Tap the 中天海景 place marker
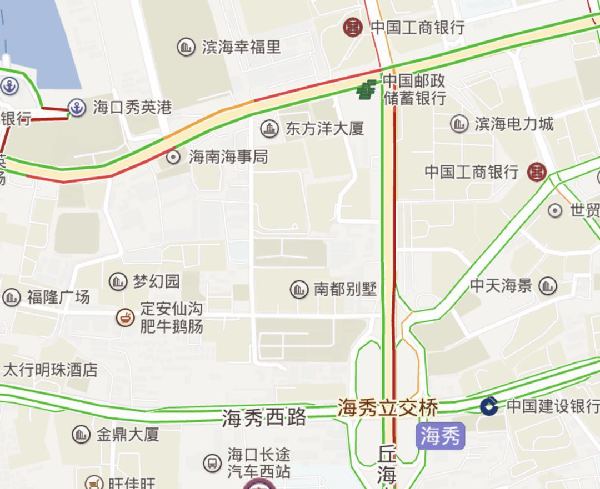The width and height of the screenshot is (600, 489). (545, 286)
